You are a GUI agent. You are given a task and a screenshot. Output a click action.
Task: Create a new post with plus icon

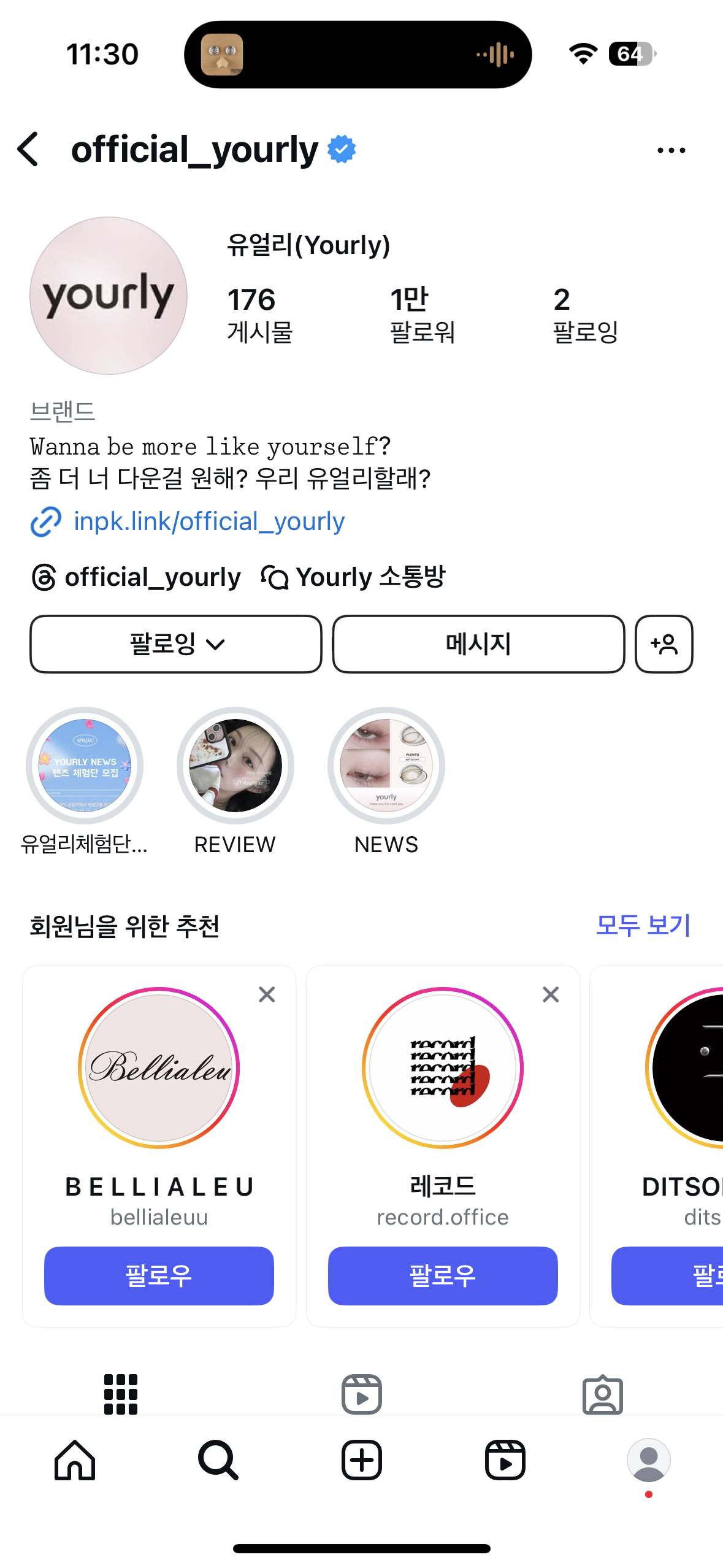362,1460
